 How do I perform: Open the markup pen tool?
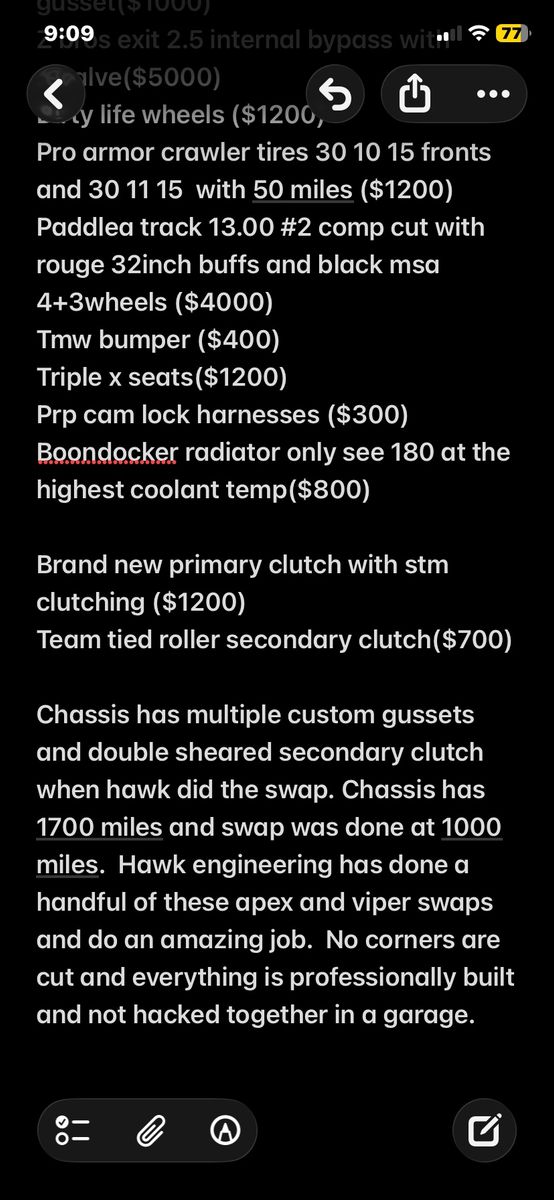(227, 1131)
